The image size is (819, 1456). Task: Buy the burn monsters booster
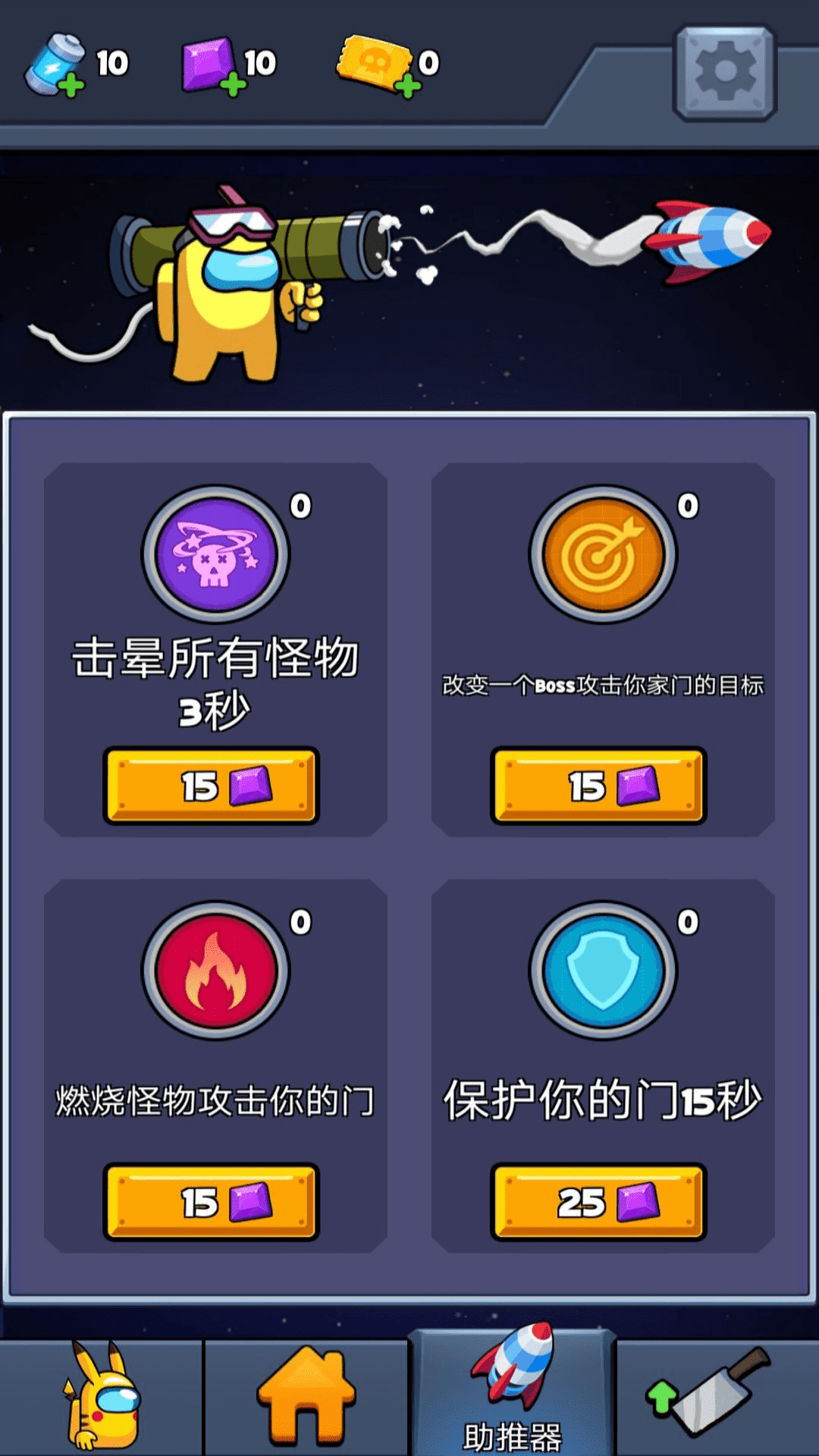[212, 1202]
